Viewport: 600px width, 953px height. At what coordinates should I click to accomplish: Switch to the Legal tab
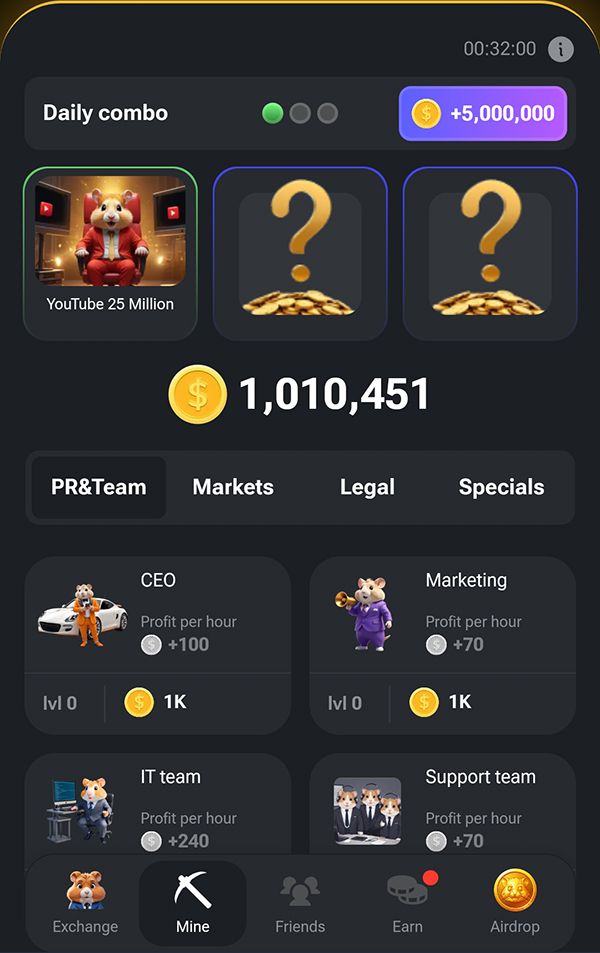pos(367,487)
